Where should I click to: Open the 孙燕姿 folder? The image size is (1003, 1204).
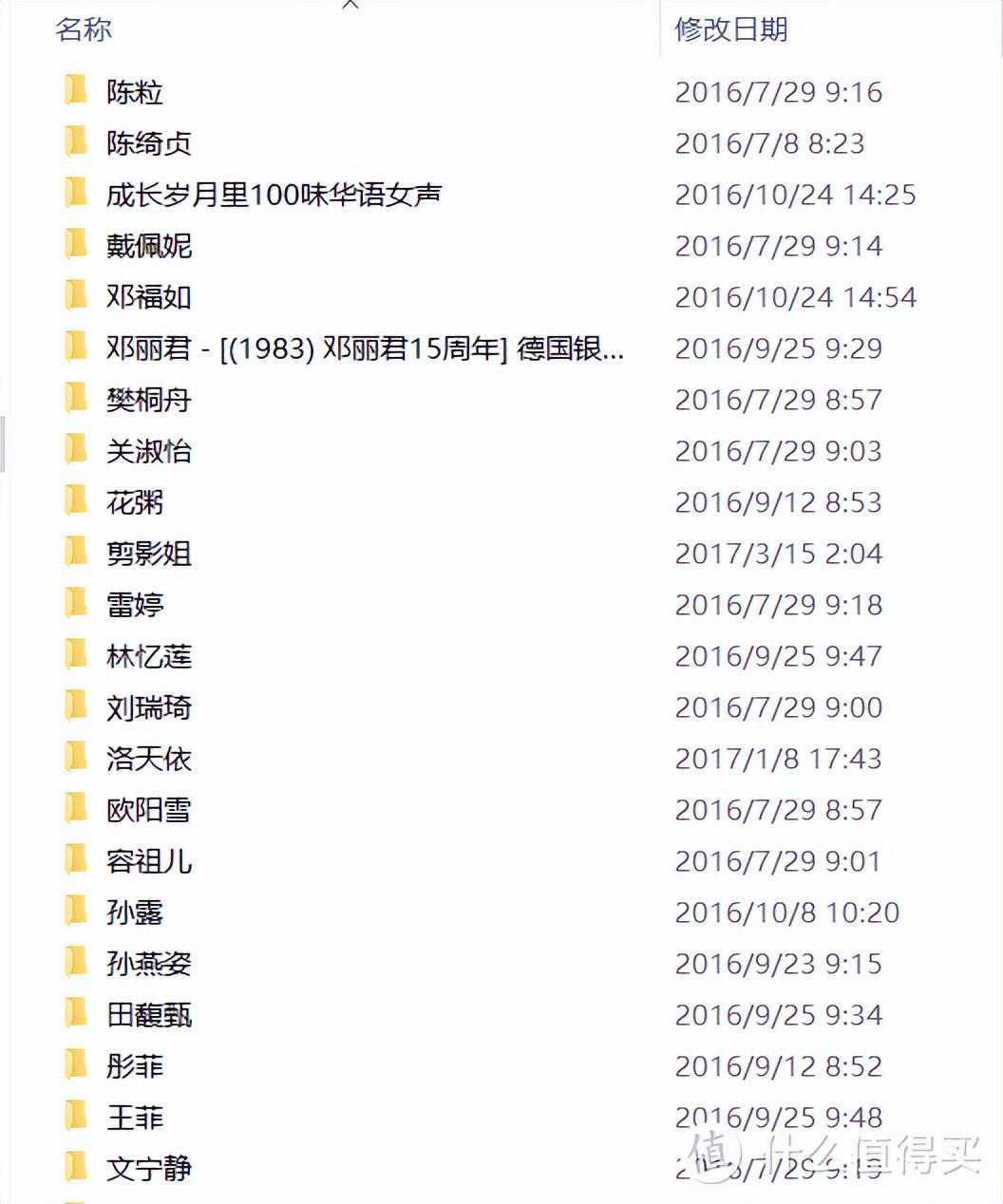click(x=148, y=964)
